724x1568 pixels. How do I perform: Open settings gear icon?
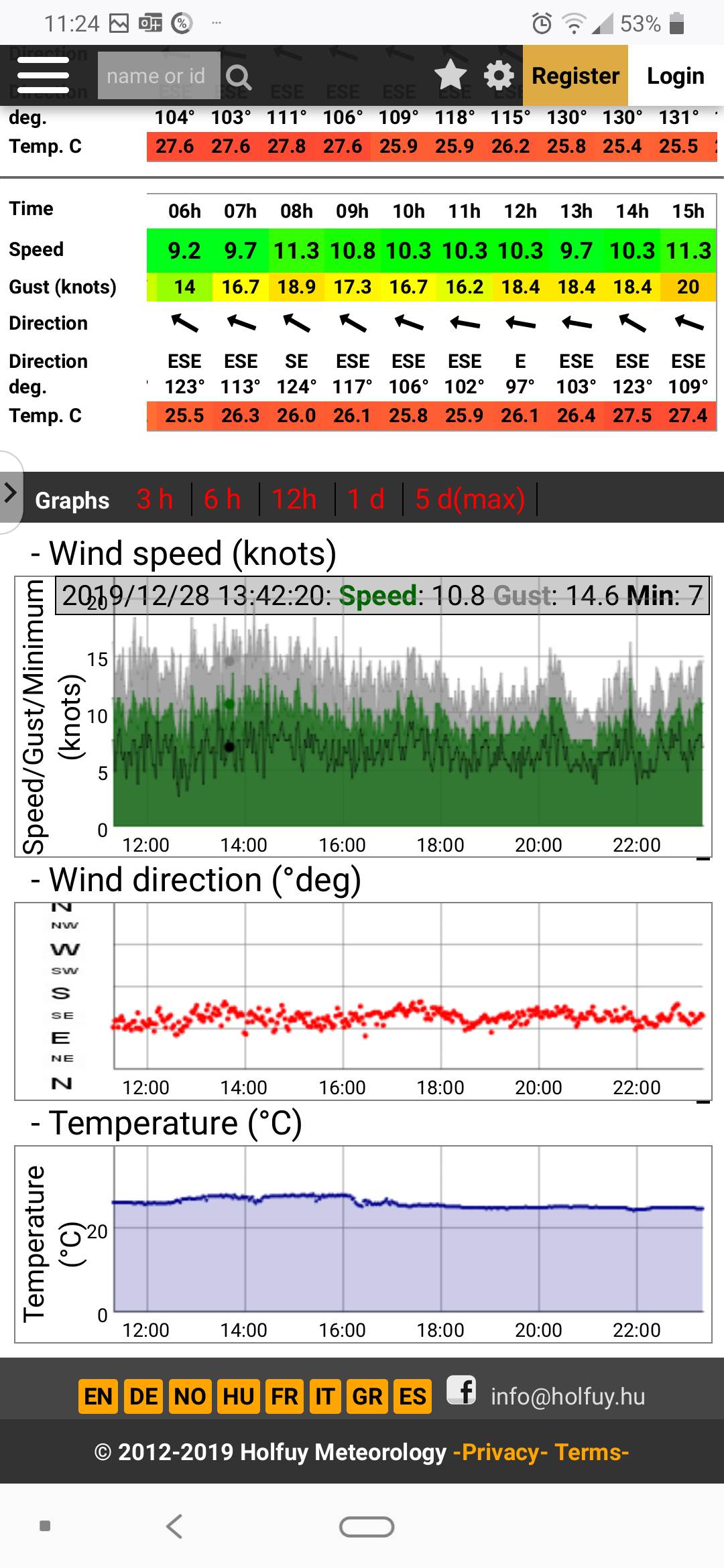click(x=499, y=76)
